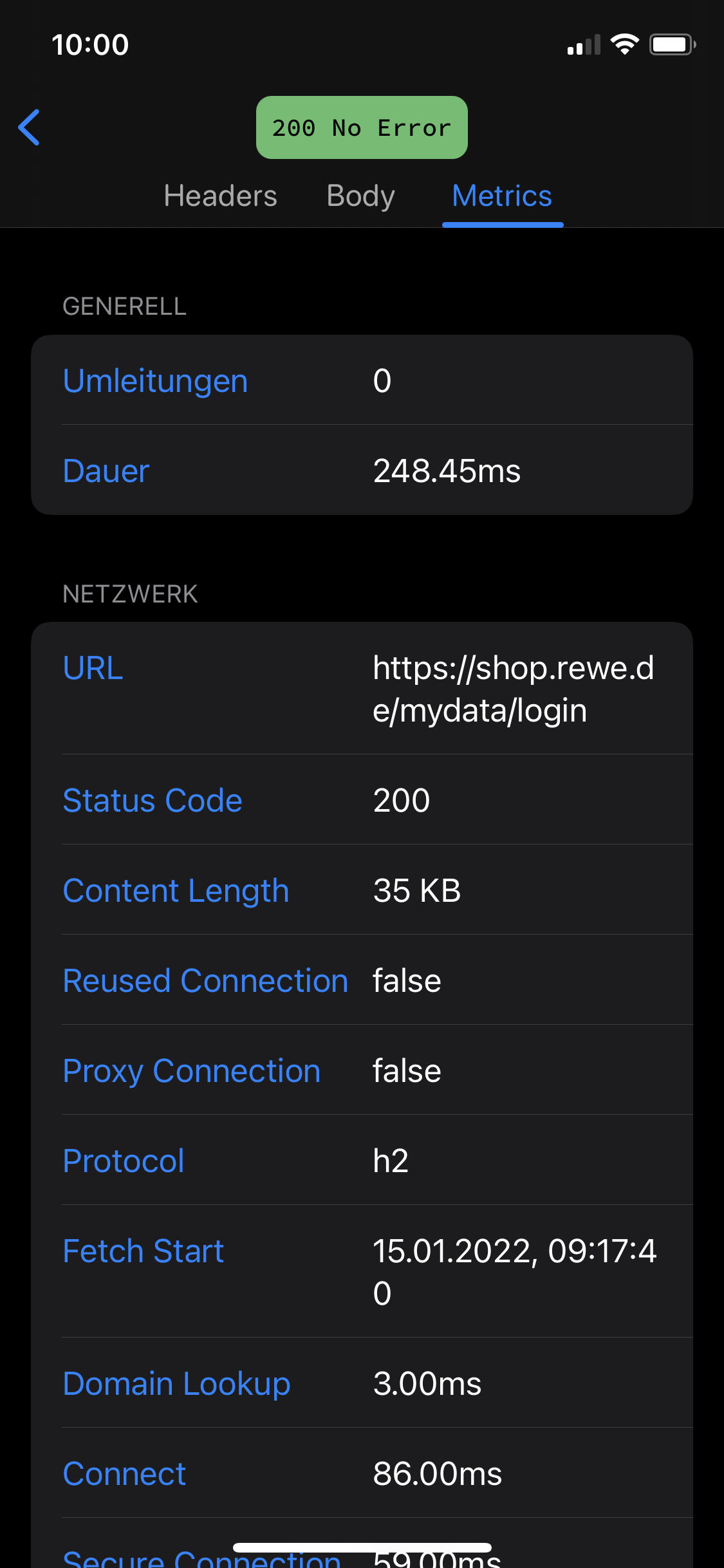
Task: Open the Body tab
Action: tap(360, 196)
